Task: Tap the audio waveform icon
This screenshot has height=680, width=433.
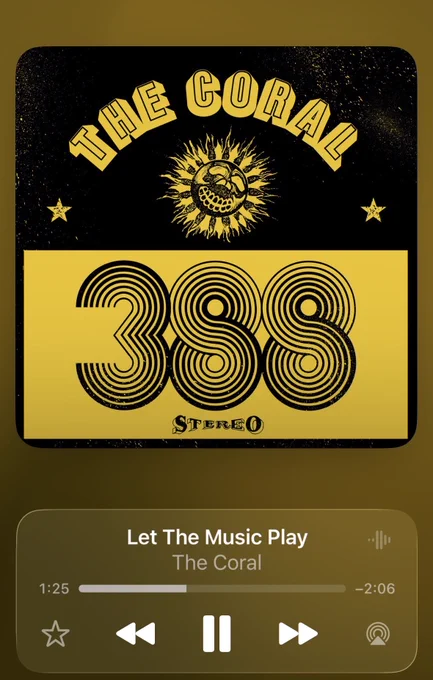Action: (x=379, y=540)
